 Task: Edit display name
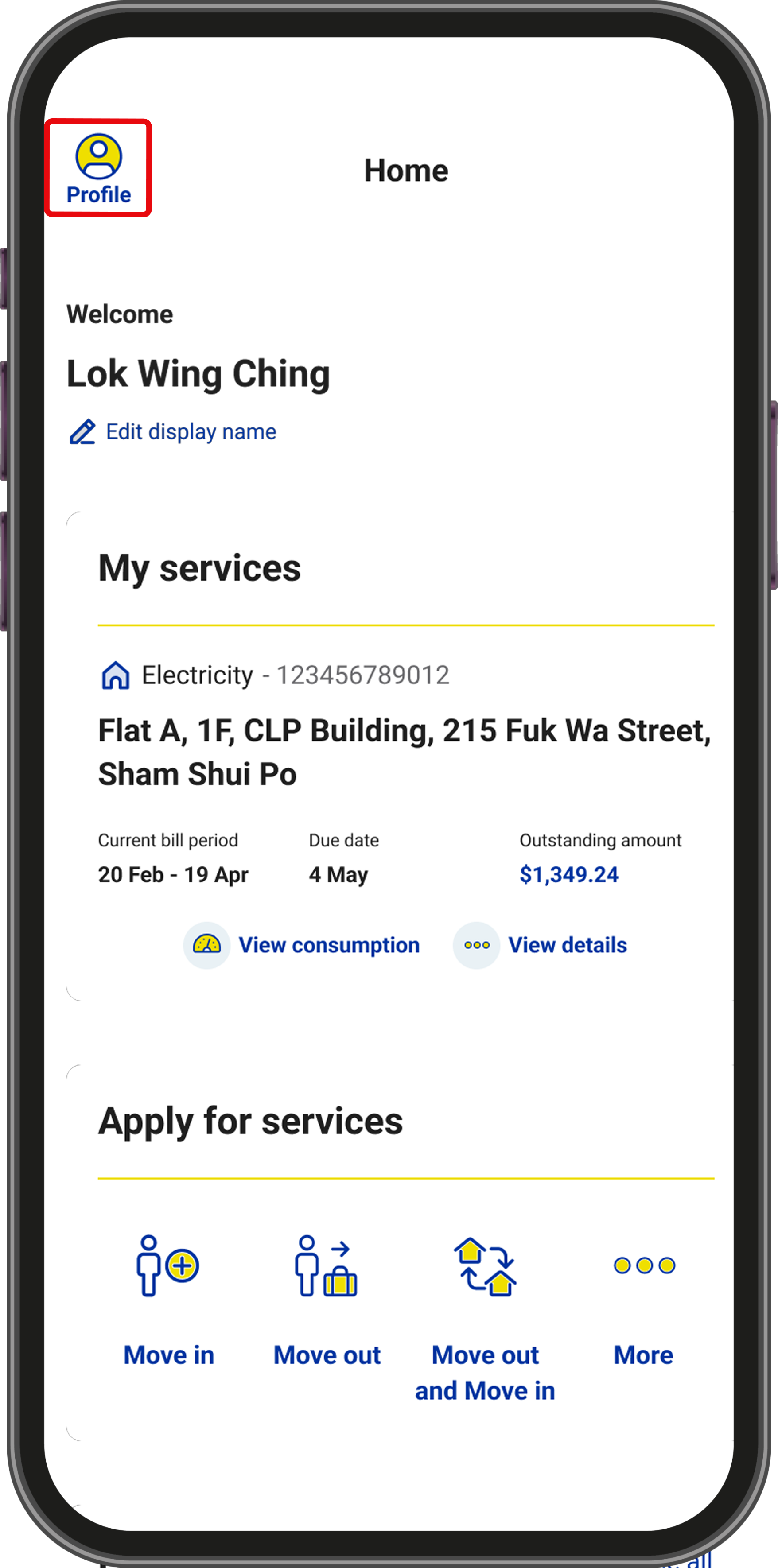tap(173, 431)
